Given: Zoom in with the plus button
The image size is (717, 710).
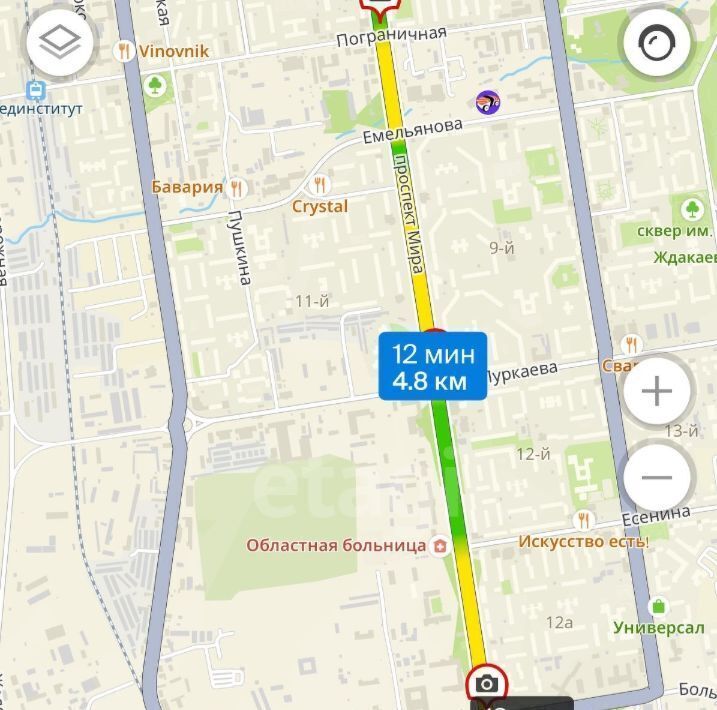Looking at the screenshot, I should tap(656, 391).
